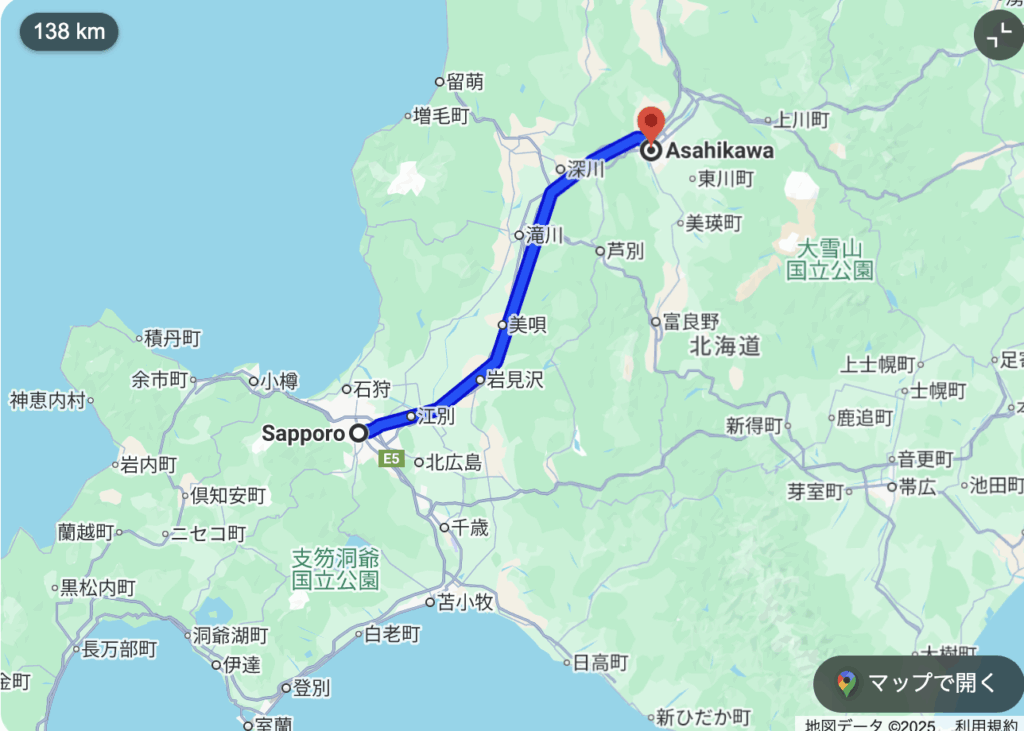Tap the マップで開く button
The image size is (1024, 731).
(x=917, y=684)
